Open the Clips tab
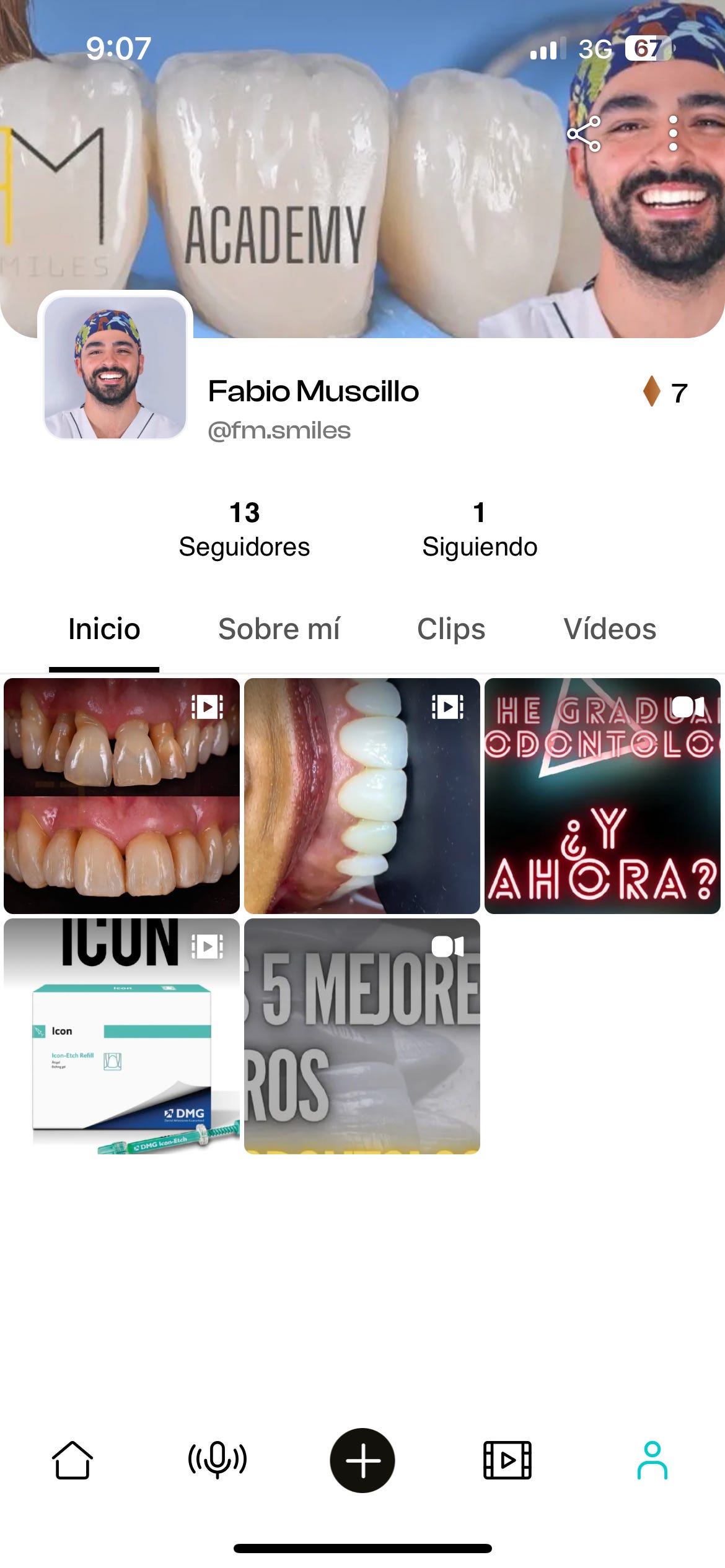Screen dimensions: 725x1568 point(450,629)
